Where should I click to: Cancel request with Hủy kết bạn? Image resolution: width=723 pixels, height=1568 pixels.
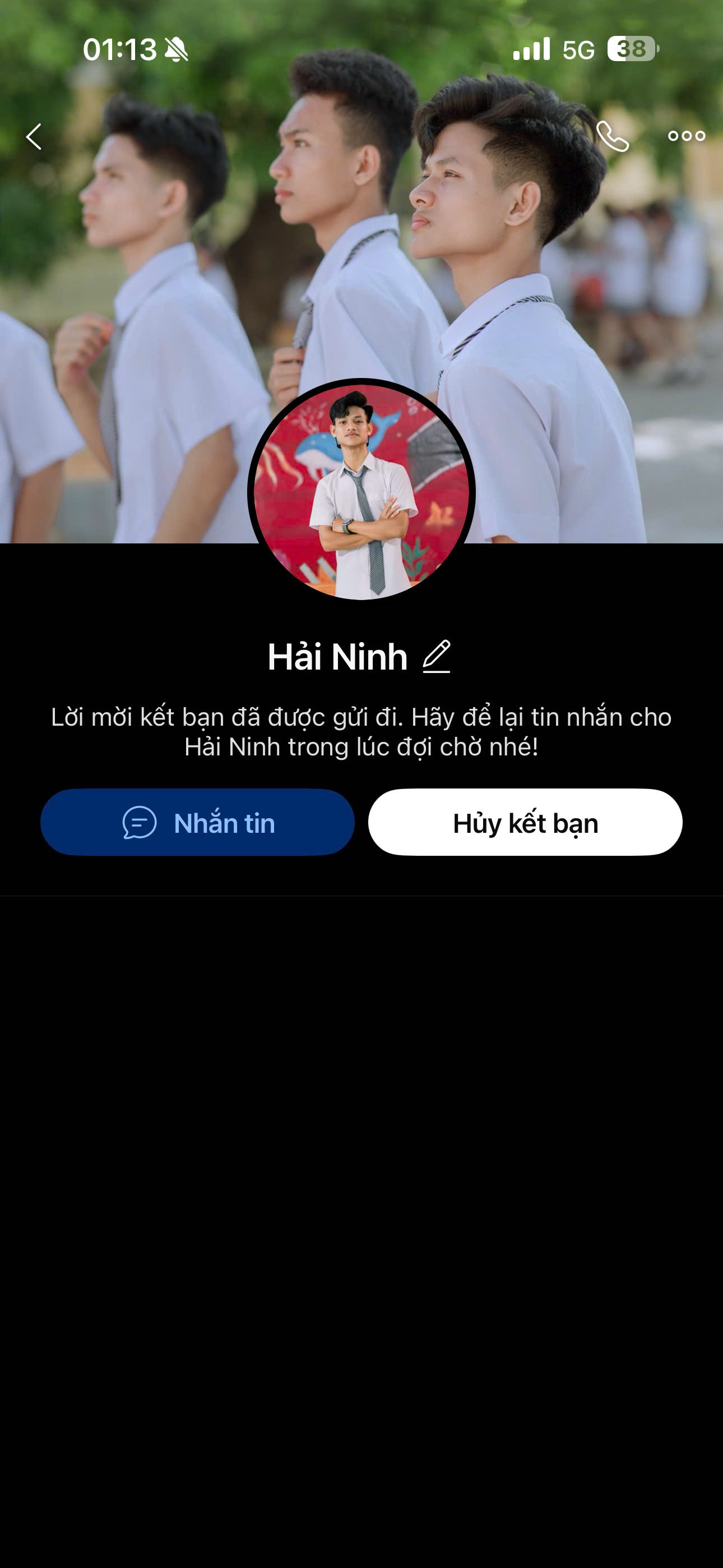click(x=525, y=822)
